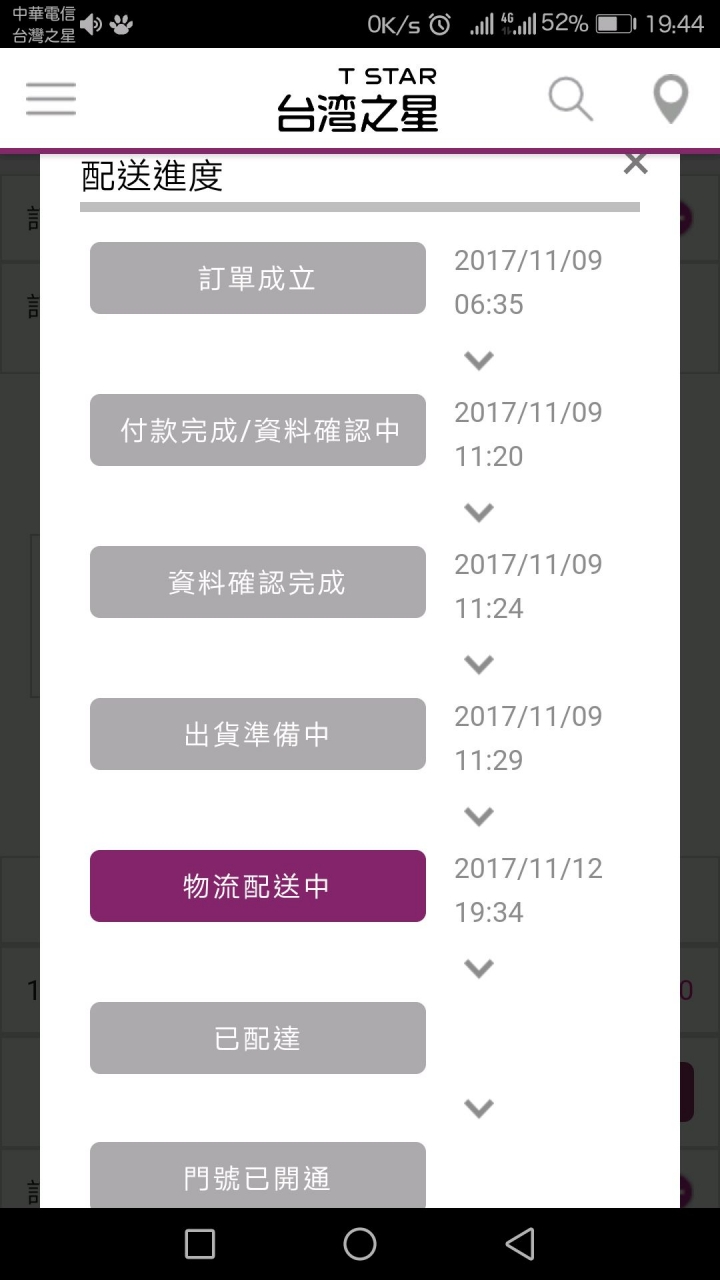Tap the Android back button
This screenshot has height=1280, width=720.
[x=520, y=1243]
